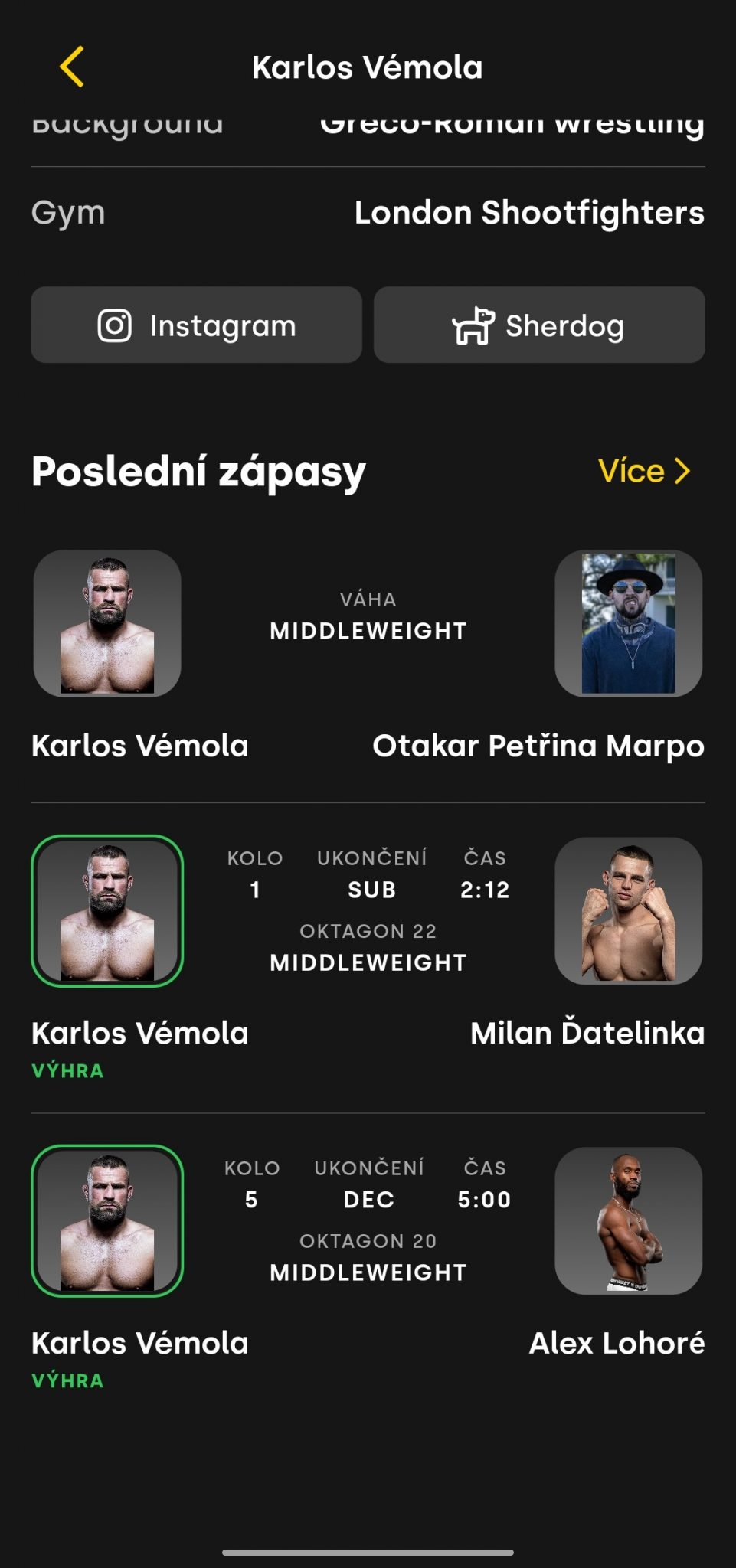Show more fights via Více

point(644,471)
